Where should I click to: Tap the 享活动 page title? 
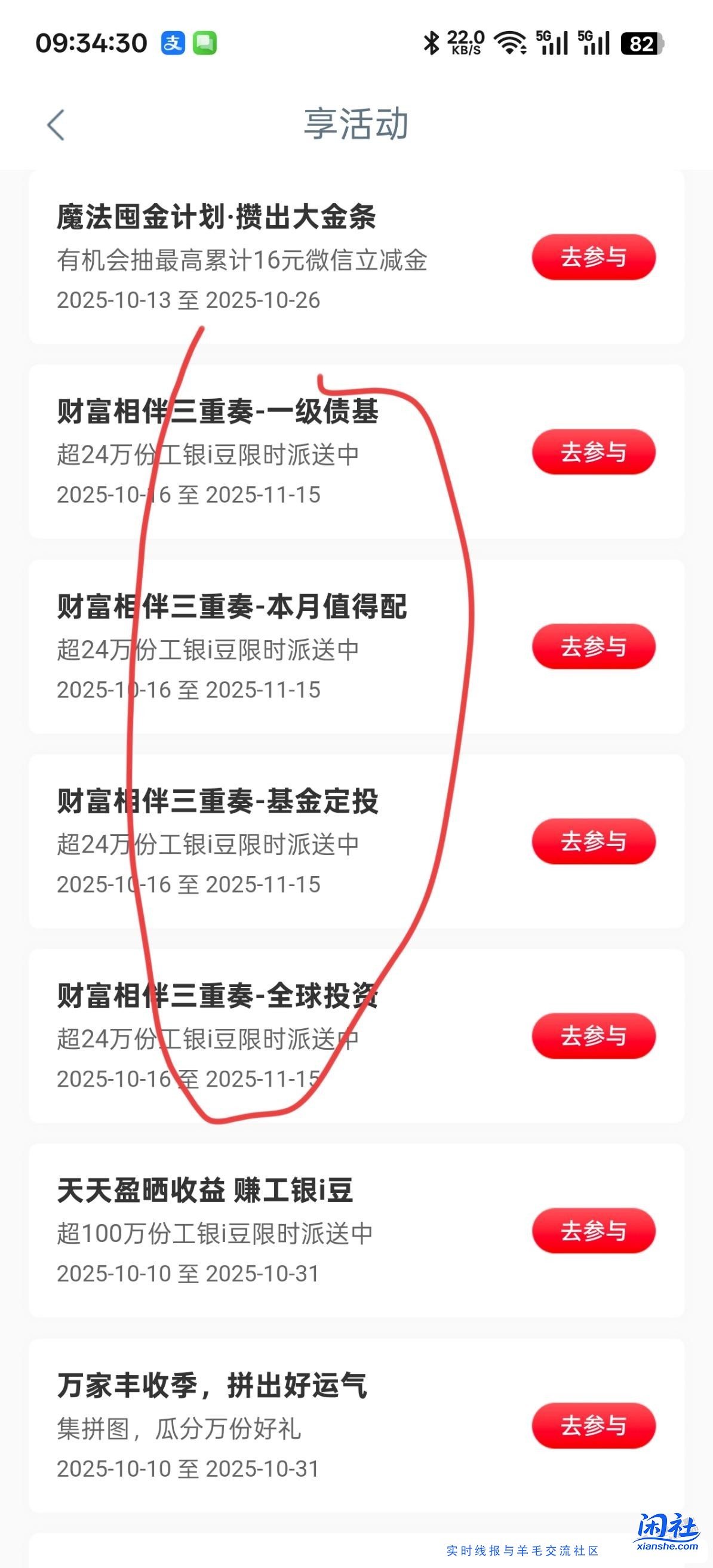356,124
